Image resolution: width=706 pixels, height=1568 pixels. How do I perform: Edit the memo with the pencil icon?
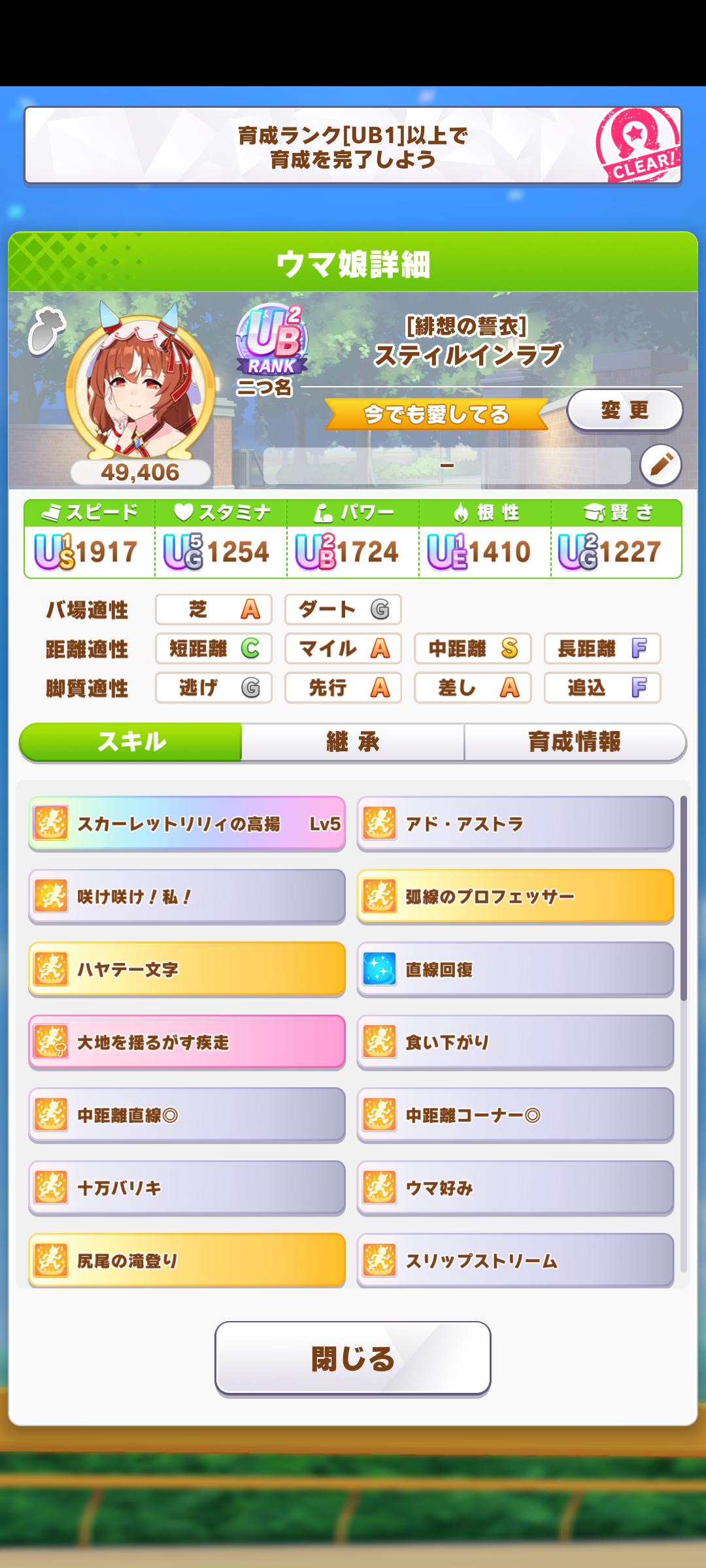click(660, 465)
